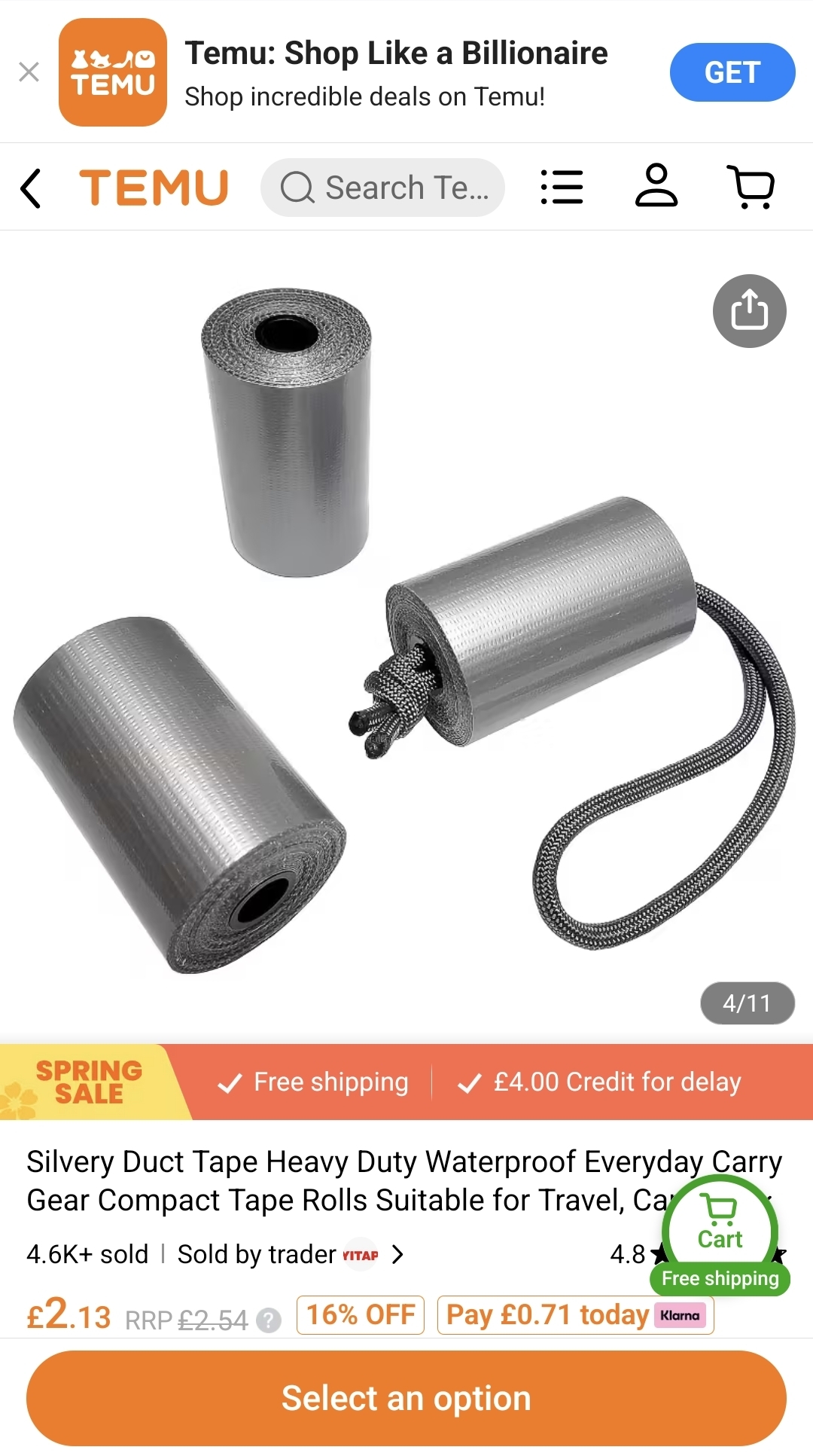Viewport: 813px width, 1456px height.
Task: Open the account profile icon
Action: (656, 186)
